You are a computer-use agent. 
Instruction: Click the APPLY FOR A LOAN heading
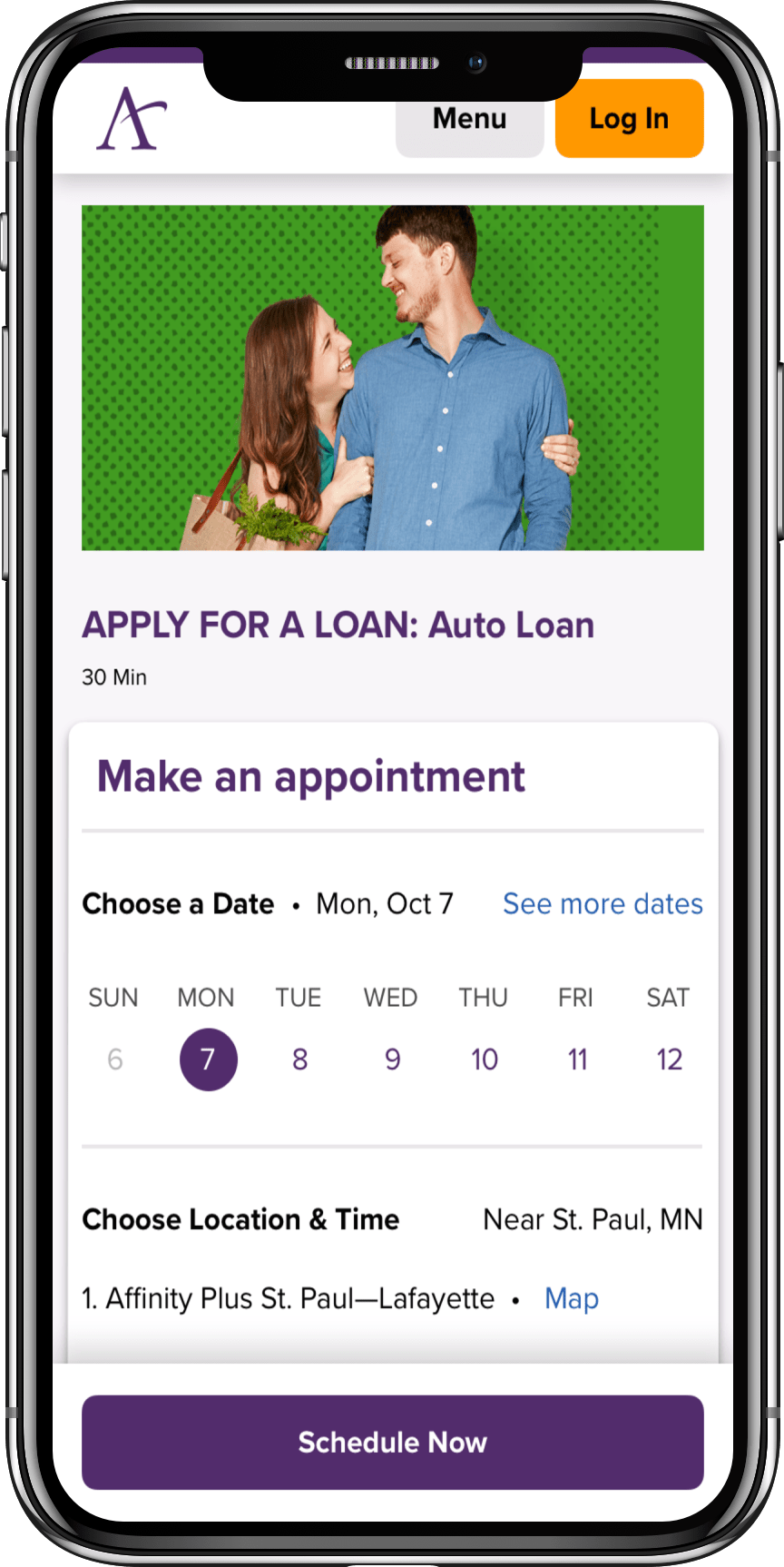tap(338, 625)
